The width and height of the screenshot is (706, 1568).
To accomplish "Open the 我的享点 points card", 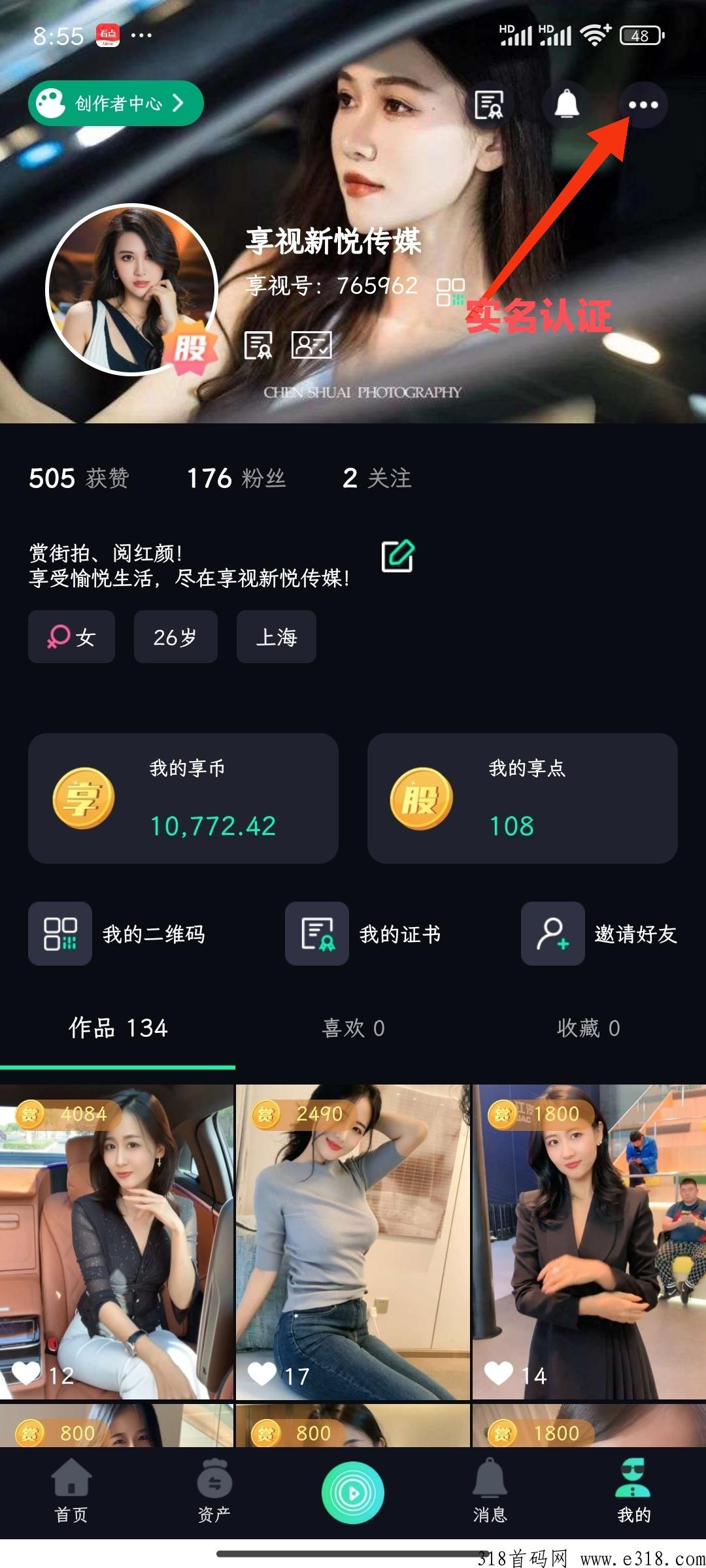I will (522, 798).
